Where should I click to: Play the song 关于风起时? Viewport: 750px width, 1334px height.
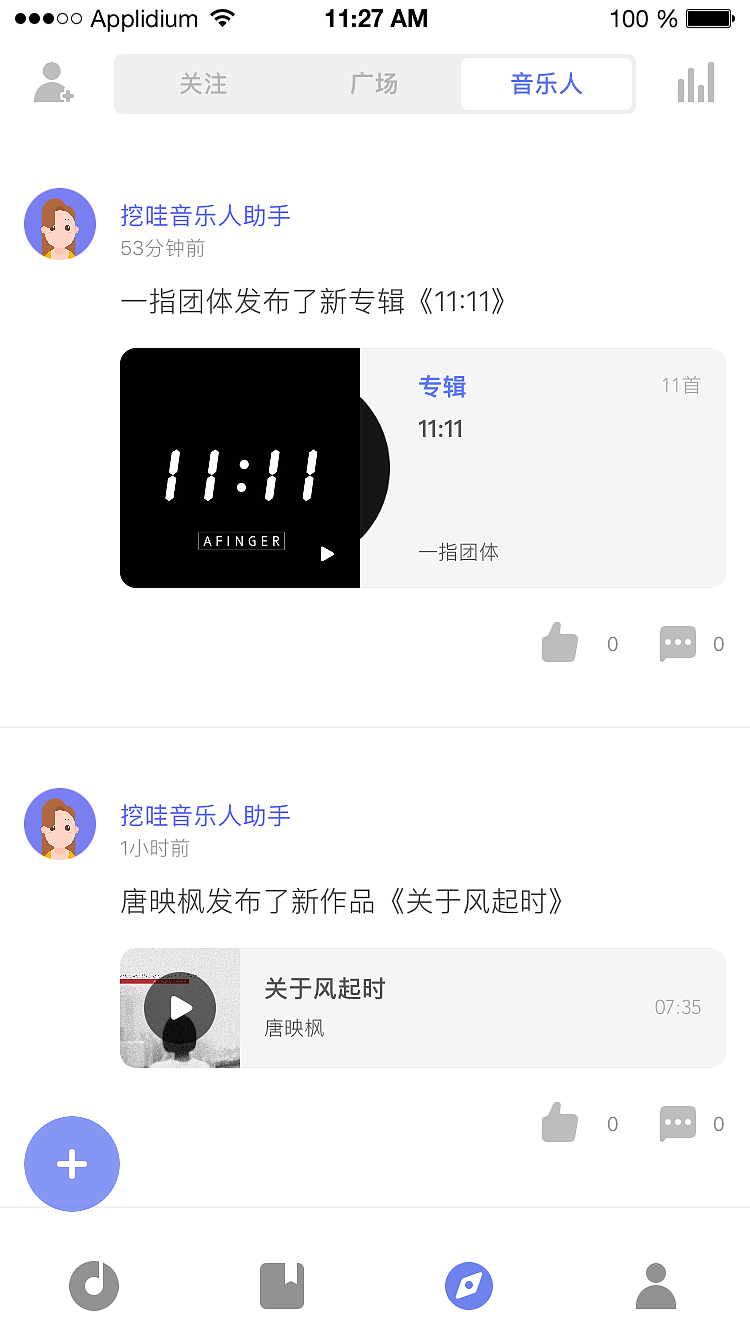click(x=179, y=1007)
